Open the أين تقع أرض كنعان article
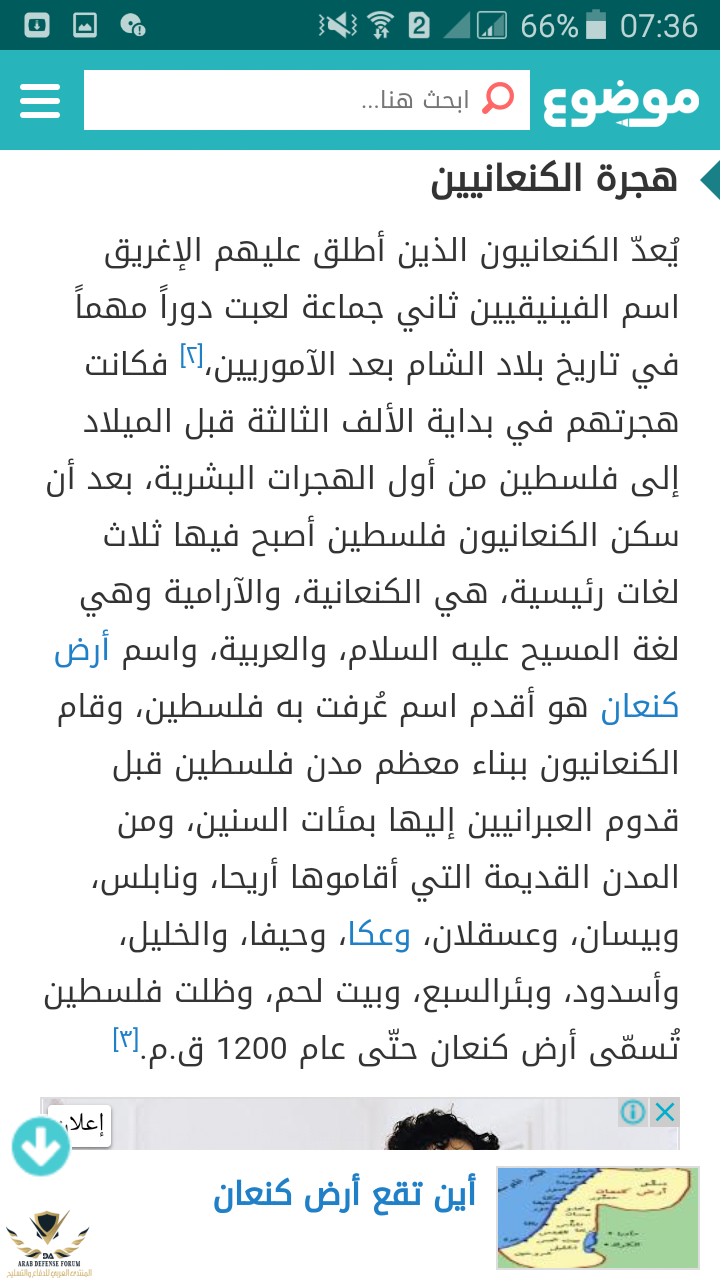 tap(344, 1194)
